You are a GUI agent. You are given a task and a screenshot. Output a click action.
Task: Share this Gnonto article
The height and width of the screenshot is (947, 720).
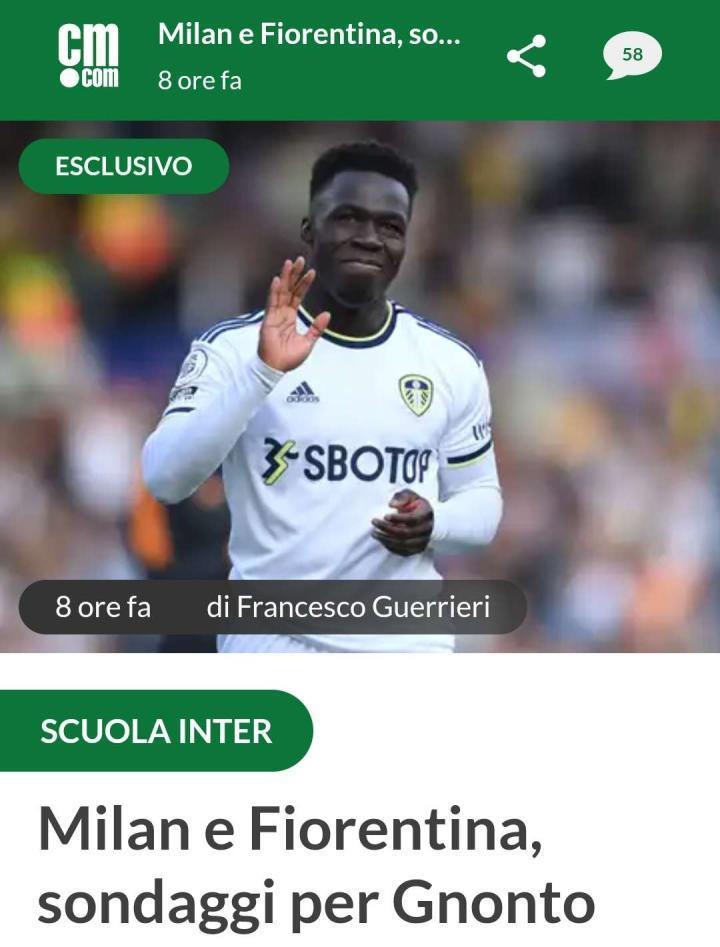click(x=526, y=56)
